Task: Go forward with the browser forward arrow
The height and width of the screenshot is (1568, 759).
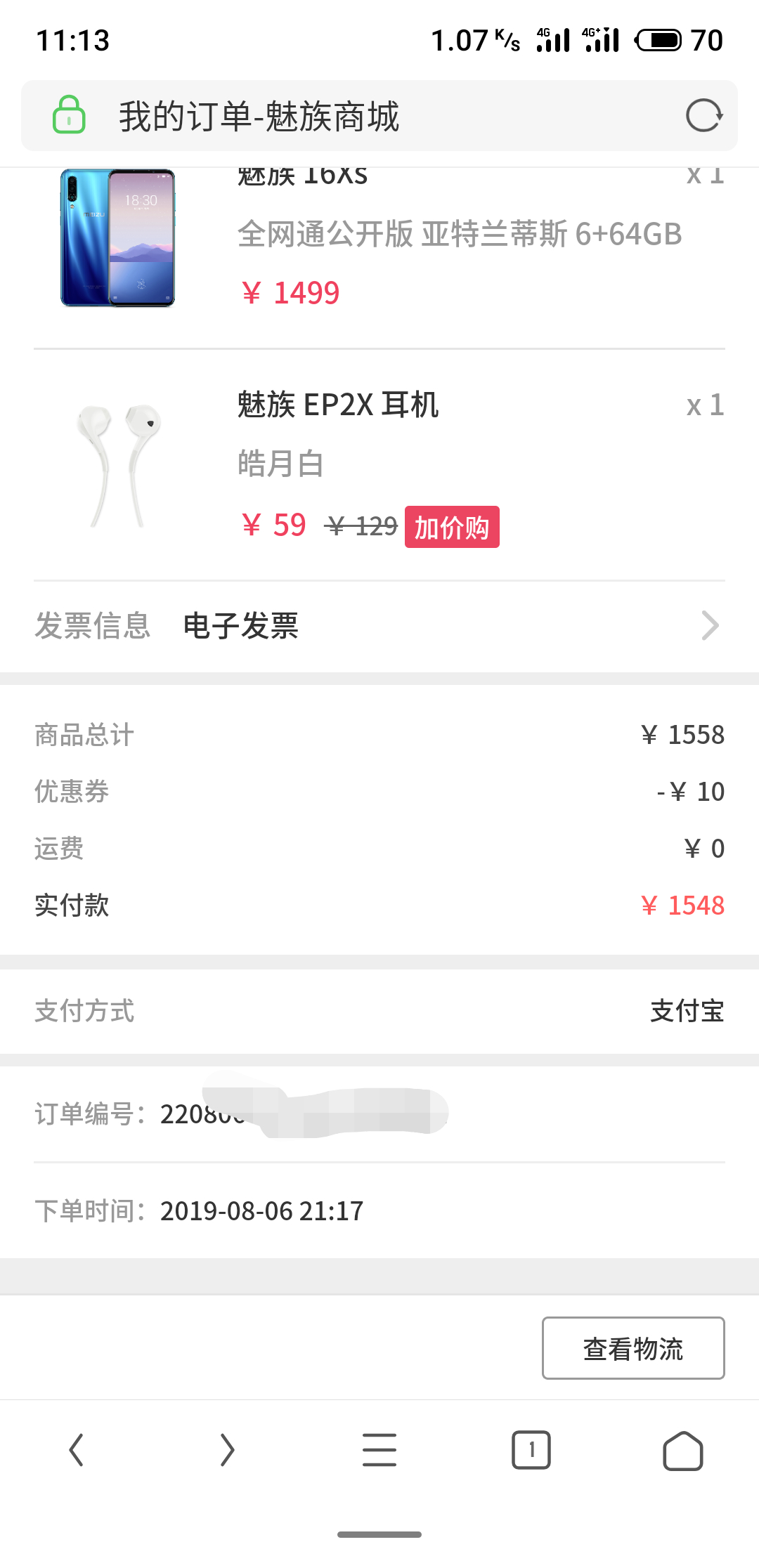Action: (x=227, y=1450)
